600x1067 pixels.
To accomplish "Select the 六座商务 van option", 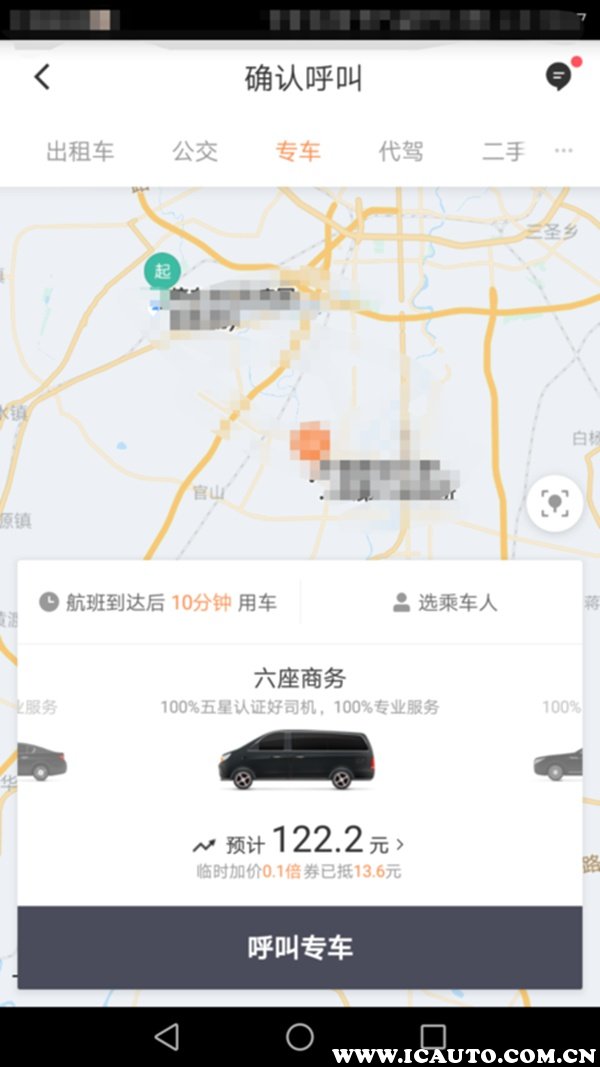I will [299, 758].
